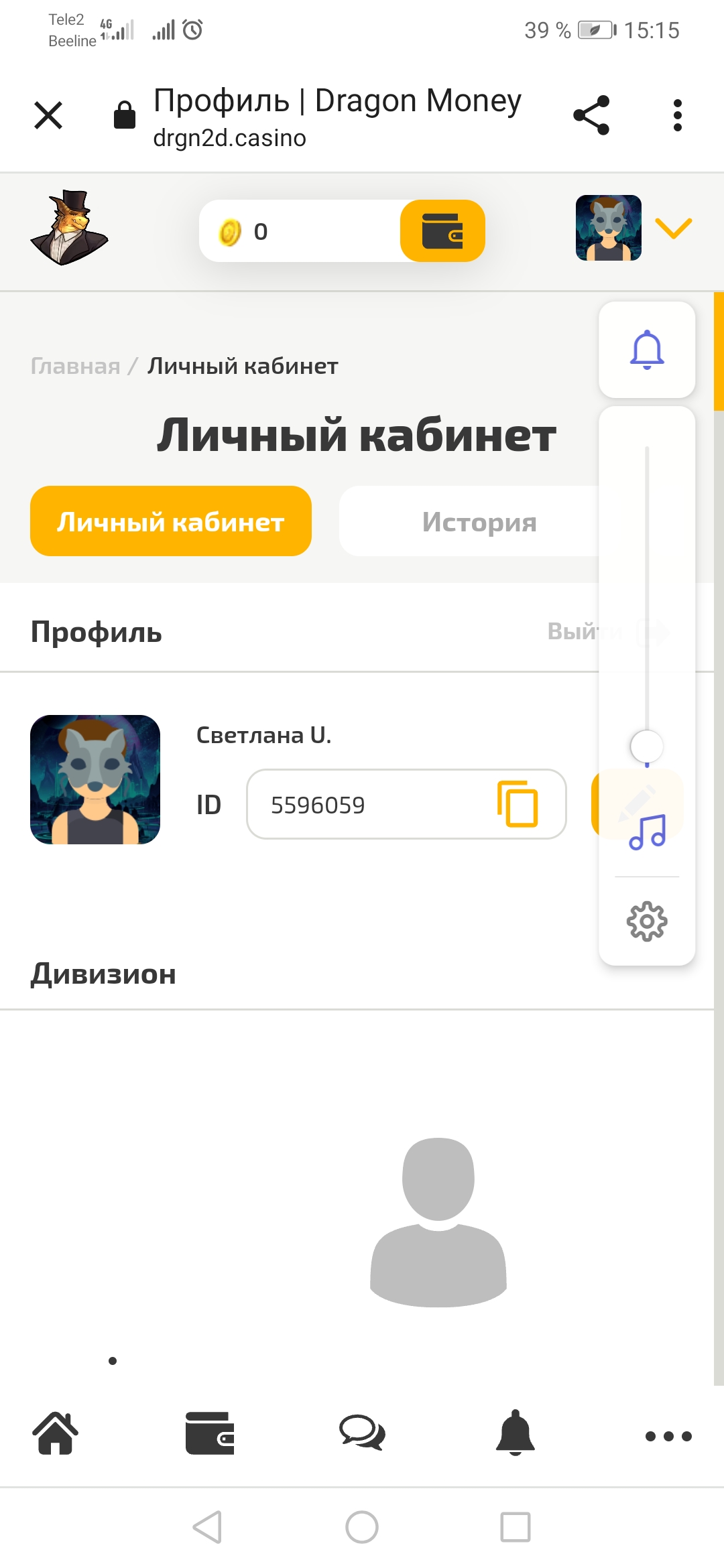Open the chat in the bottom bar

(362, 1434)
